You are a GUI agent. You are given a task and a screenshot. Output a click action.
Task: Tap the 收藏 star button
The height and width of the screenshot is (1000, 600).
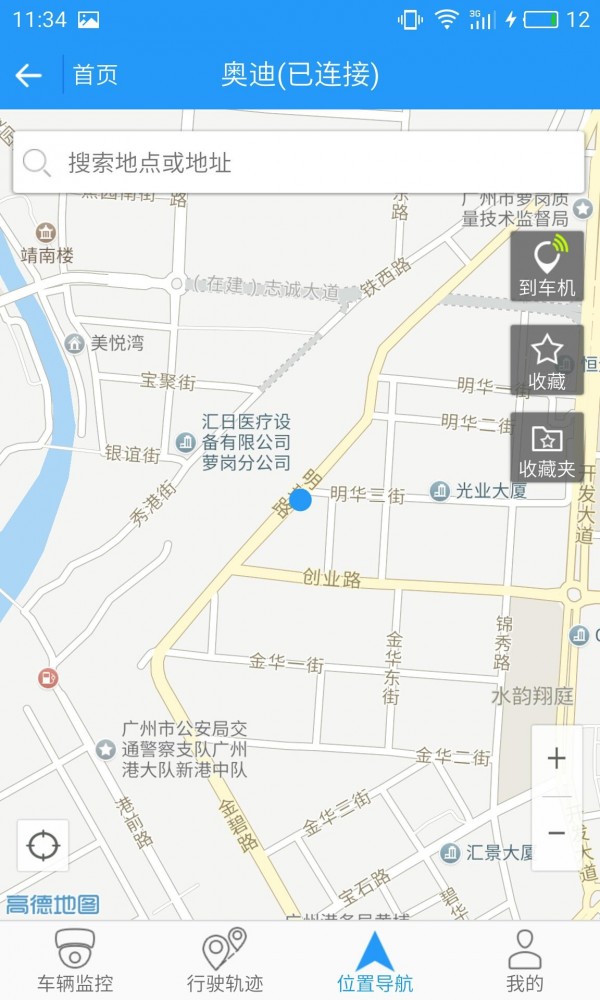[x=546, y=360]
